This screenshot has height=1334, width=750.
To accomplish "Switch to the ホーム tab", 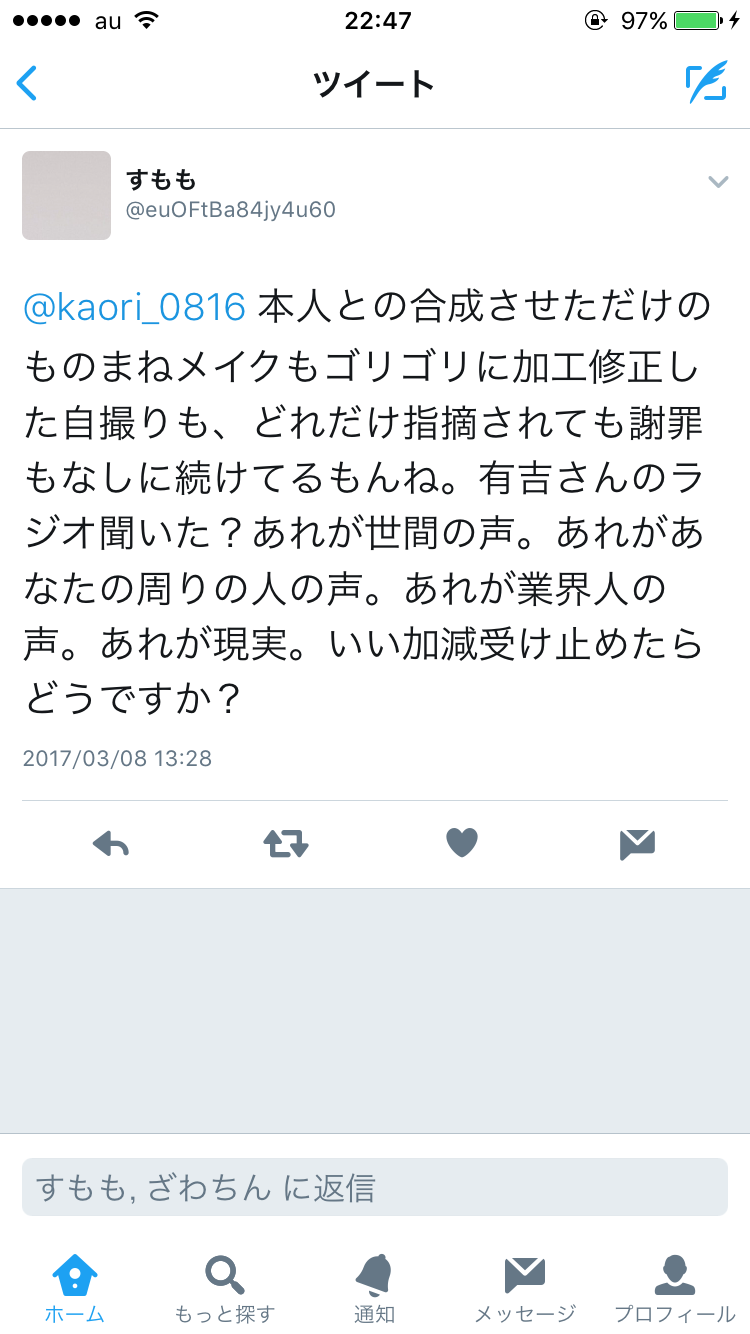I will [x=75, y=1288].
